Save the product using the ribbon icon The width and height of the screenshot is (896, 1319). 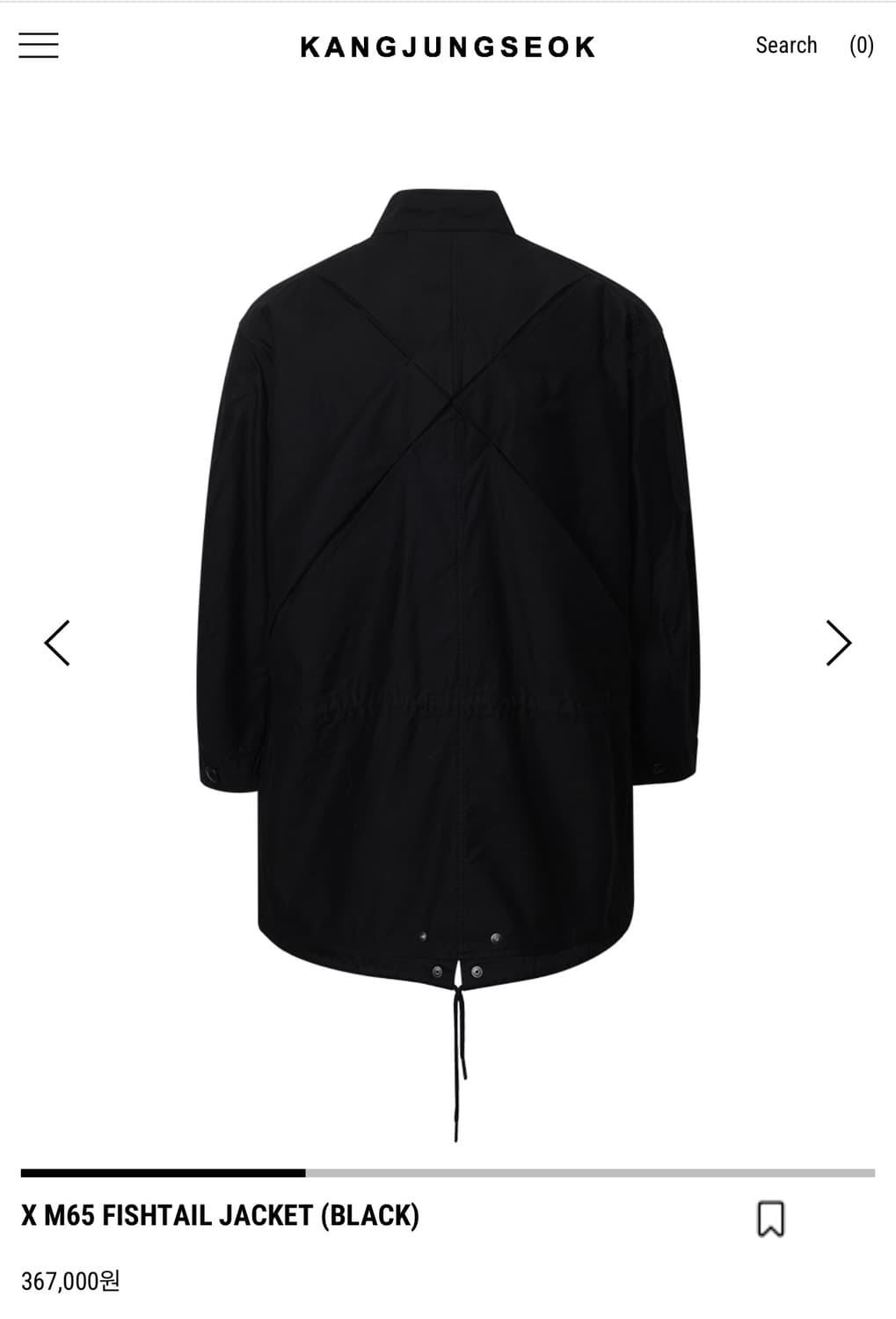click(x=769, y=1217)
